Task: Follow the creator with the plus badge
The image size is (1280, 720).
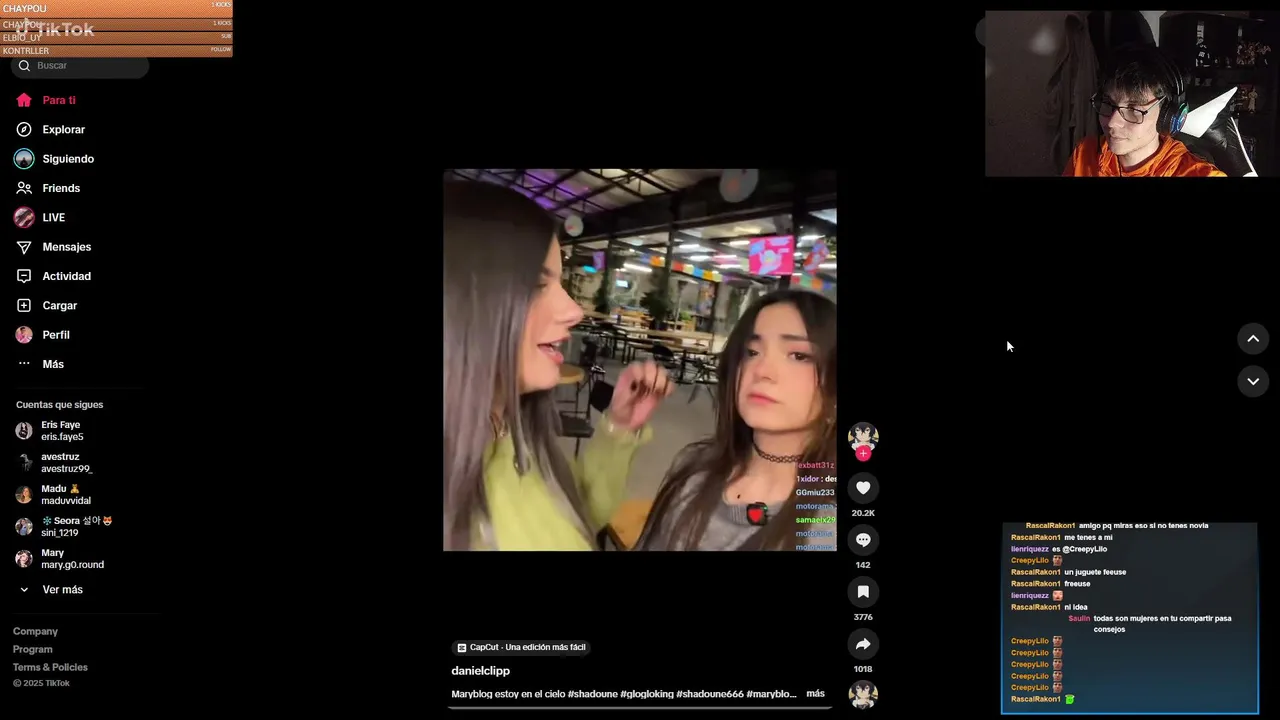Action: [x=863, y=454]
